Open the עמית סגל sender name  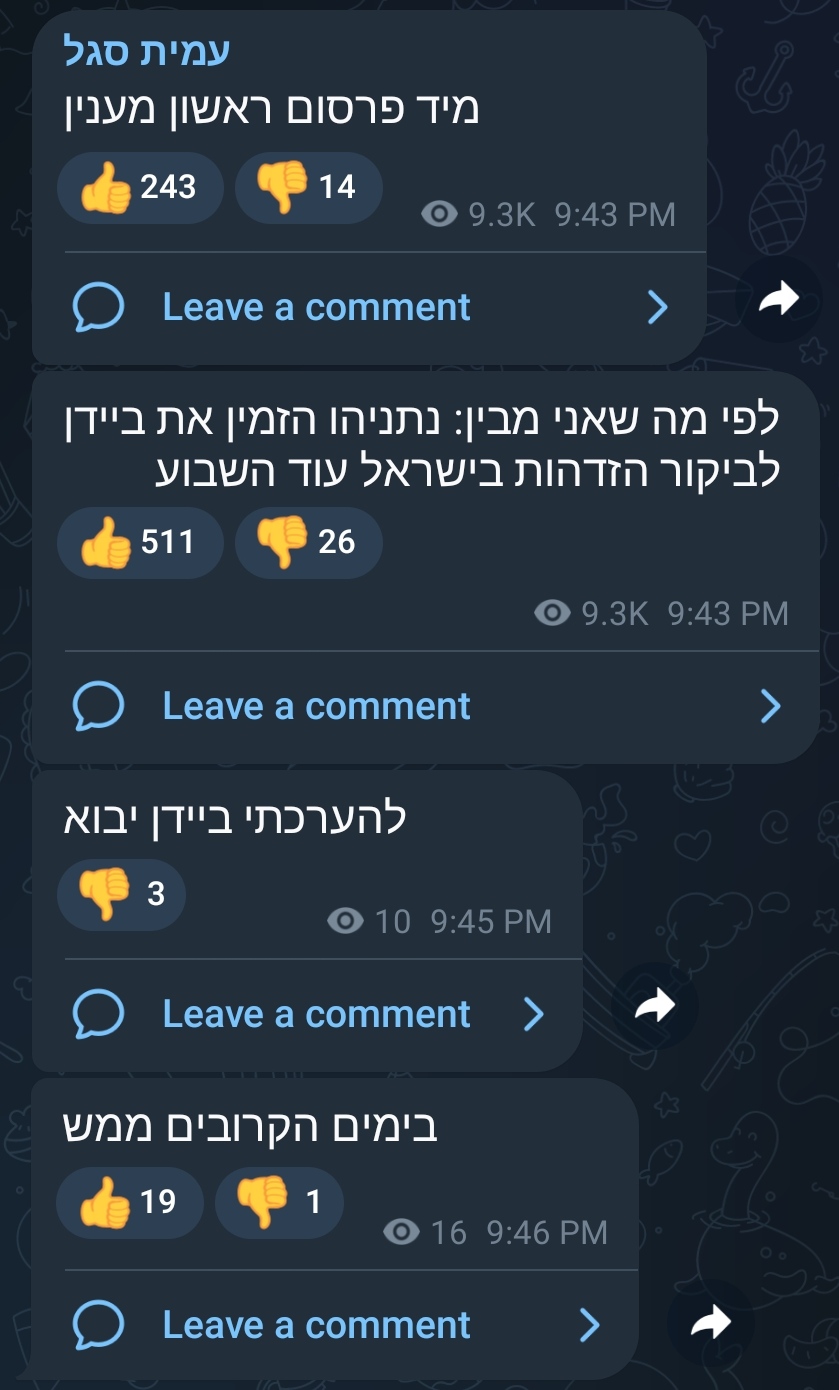click(x=147, y=51)
